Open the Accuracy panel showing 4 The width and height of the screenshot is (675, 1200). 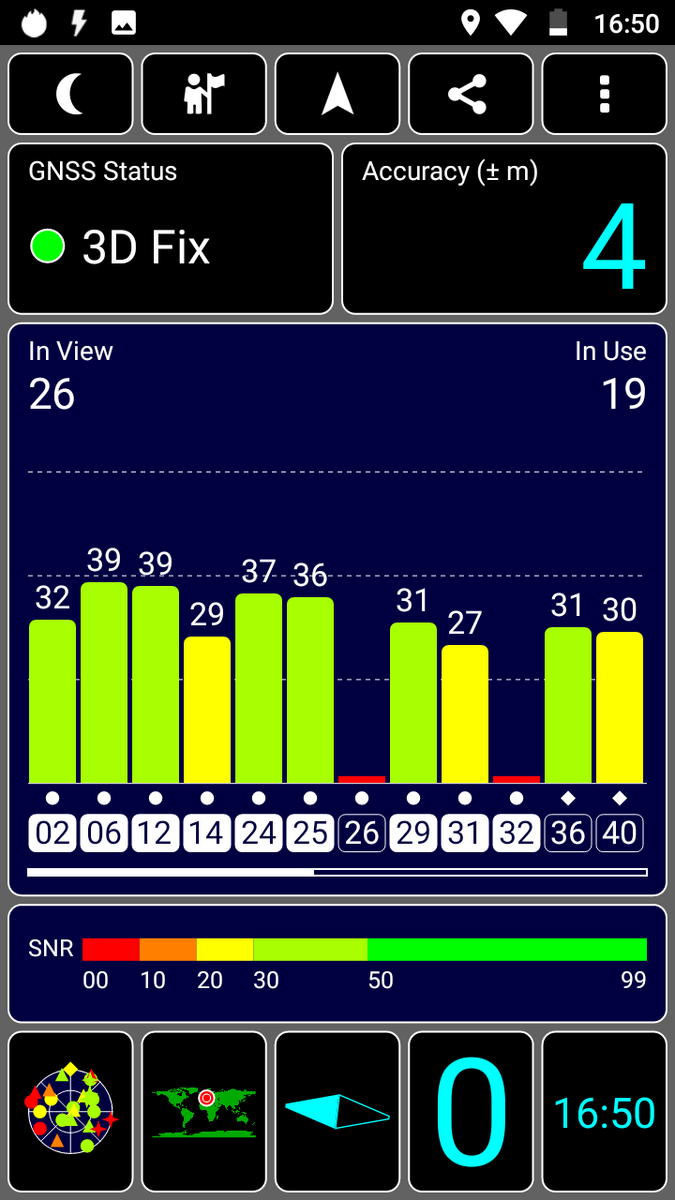pos(504,229)
